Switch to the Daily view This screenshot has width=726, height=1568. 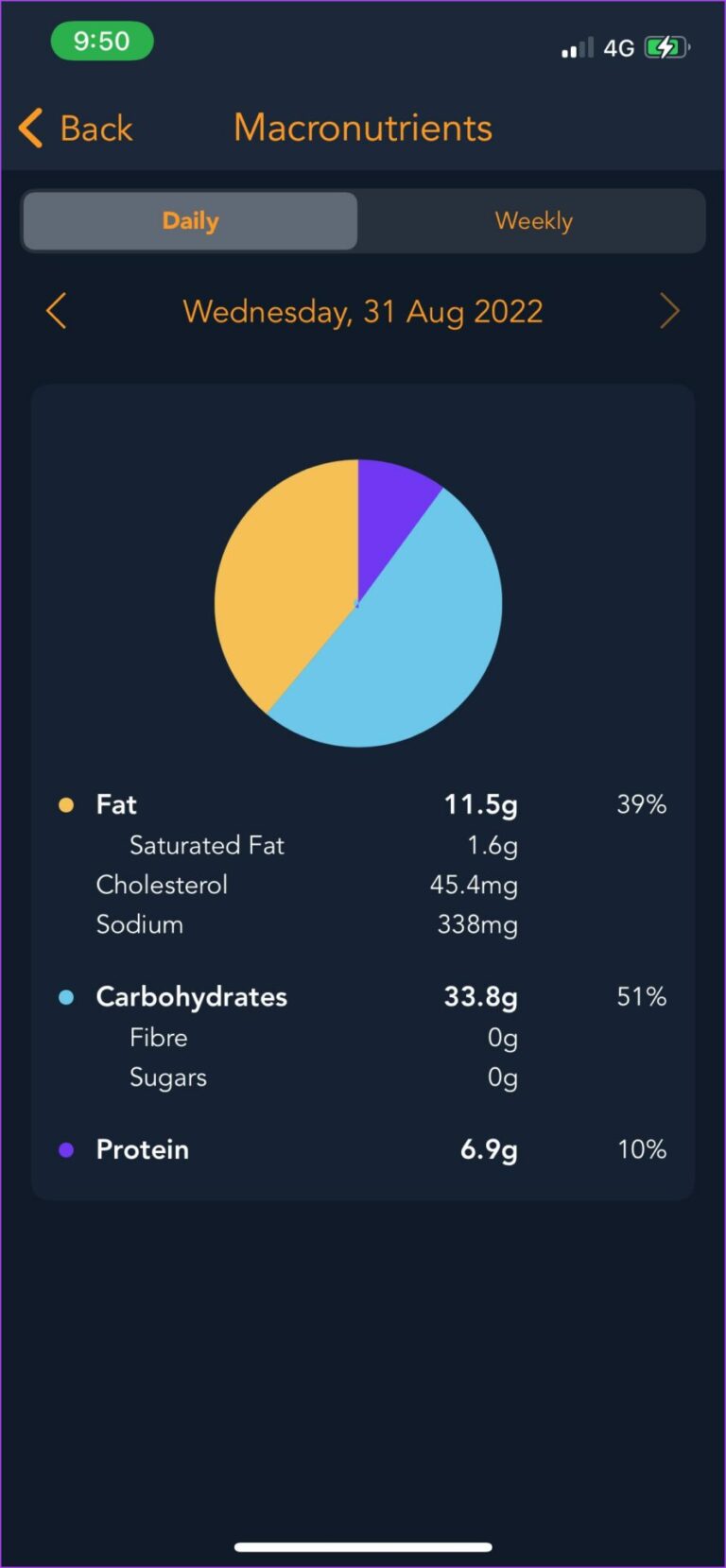(x=189, y=220)
